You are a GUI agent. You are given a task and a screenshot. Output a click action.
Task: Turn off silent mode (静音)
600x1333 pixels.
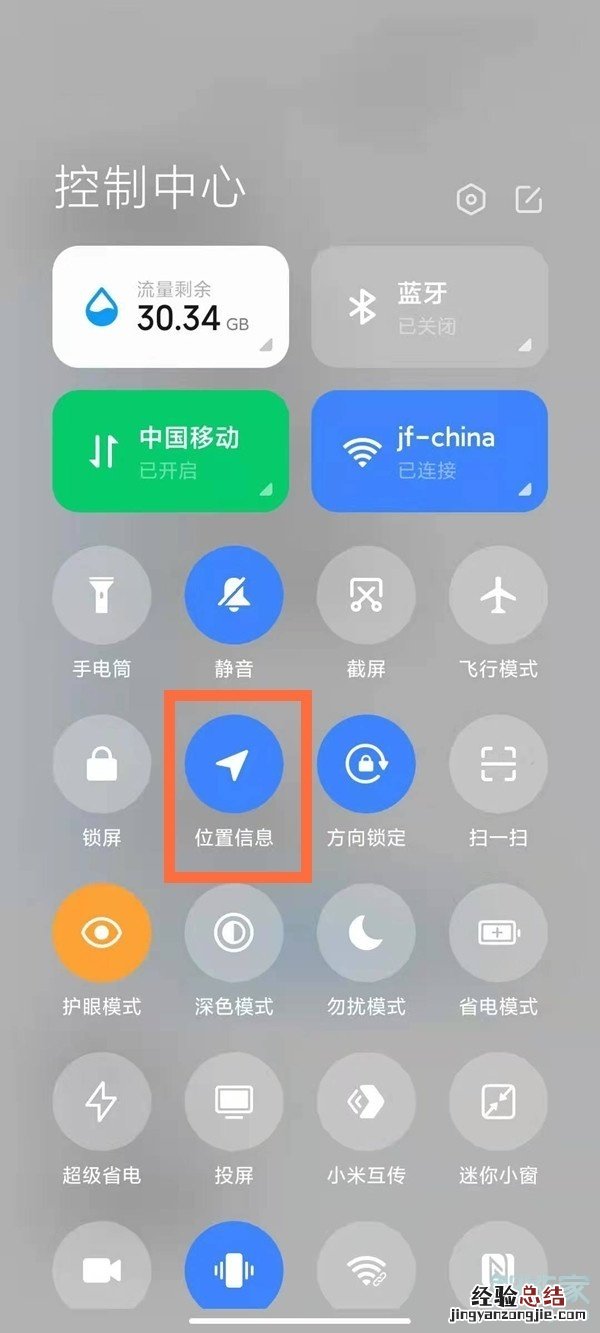click(x=234, y=595)
